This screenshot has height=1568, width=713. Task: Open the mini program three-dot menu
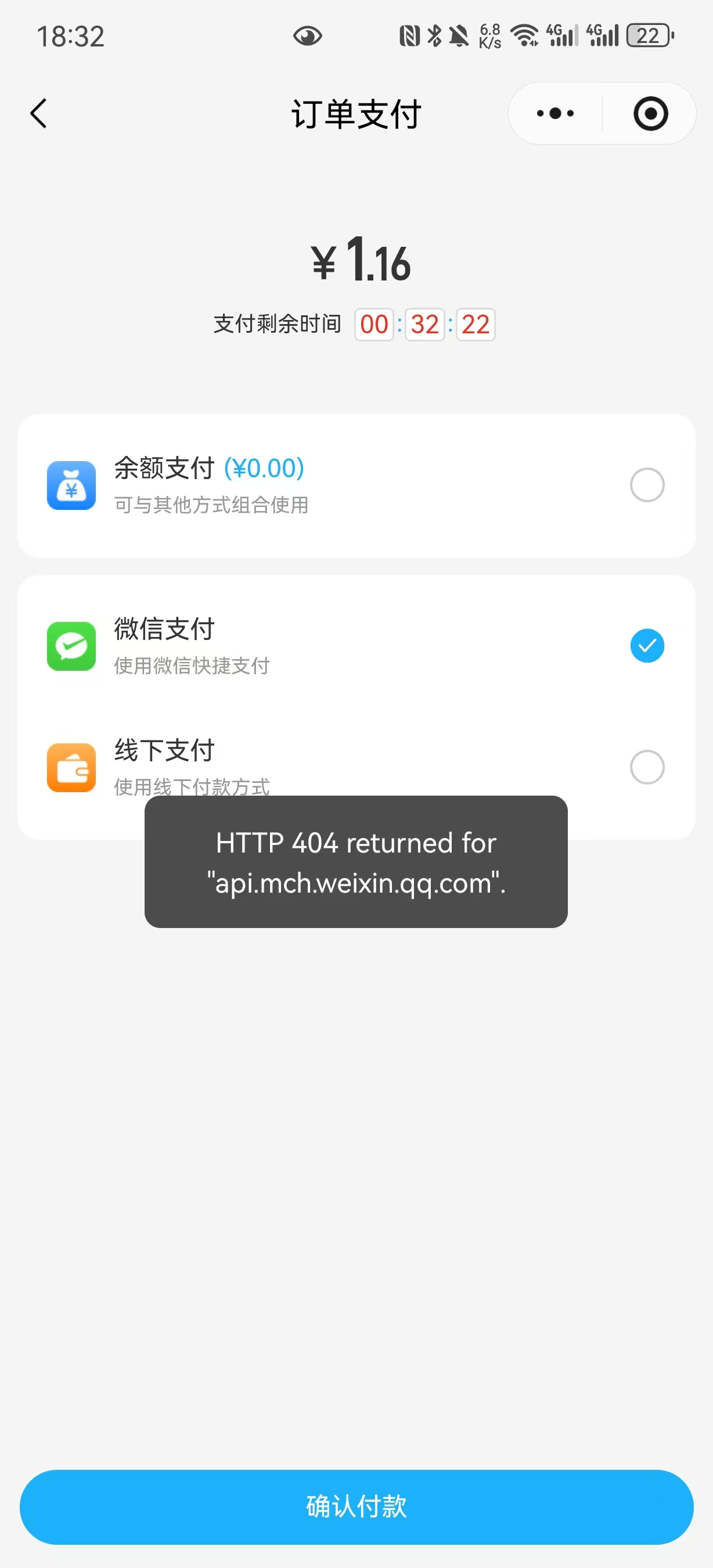tap(555, 113)
